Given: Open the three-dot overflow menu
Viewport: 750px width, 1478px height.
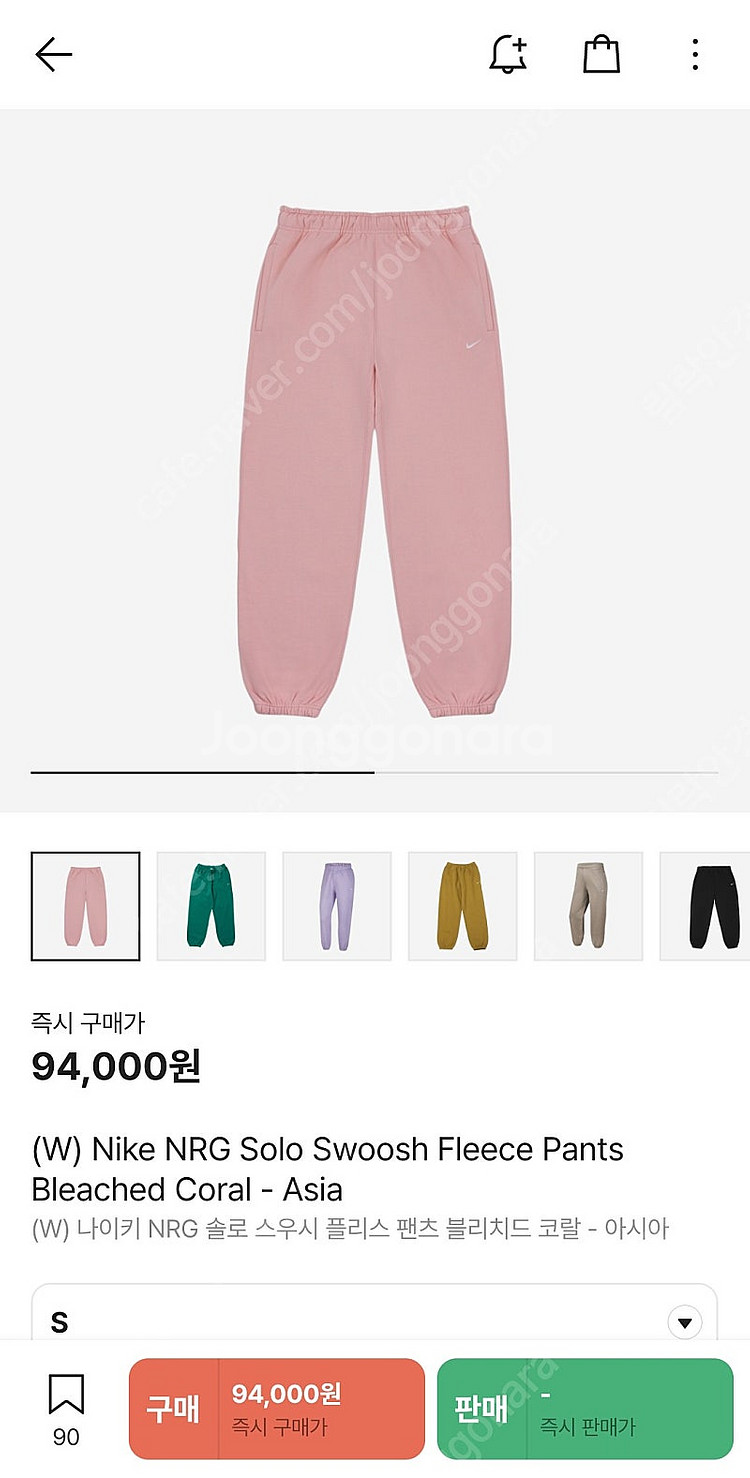Looking at the screenshot, I should pos(695,54).
